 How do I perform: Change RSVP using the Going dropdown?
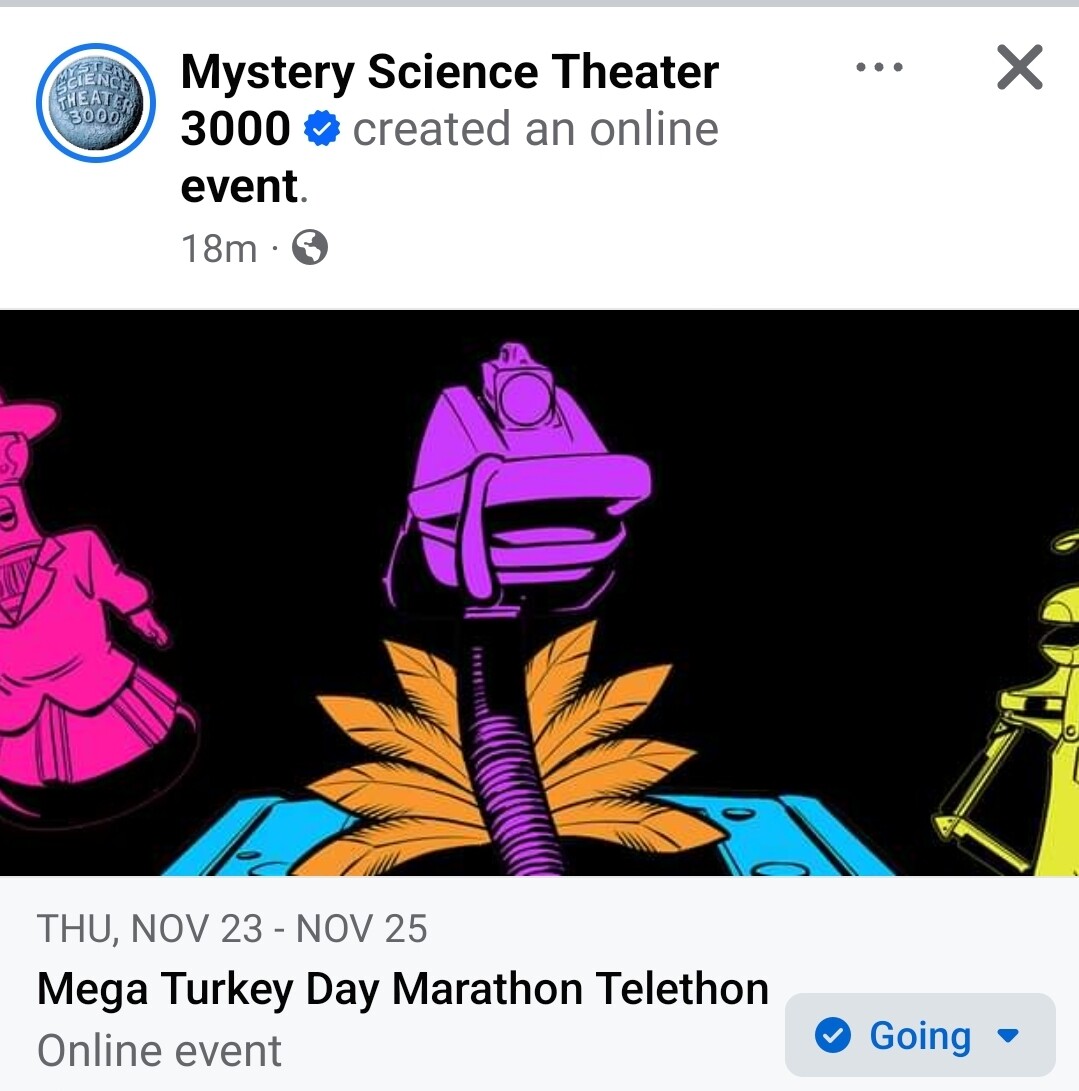(919, 1035)
